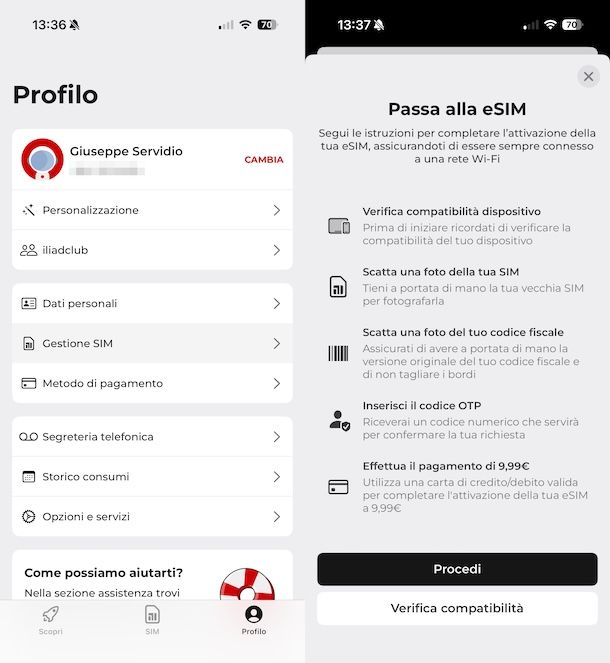The image size is (610, 663).
Task: Open Metodo di pagamento
Action: click(x=152, y=383)
